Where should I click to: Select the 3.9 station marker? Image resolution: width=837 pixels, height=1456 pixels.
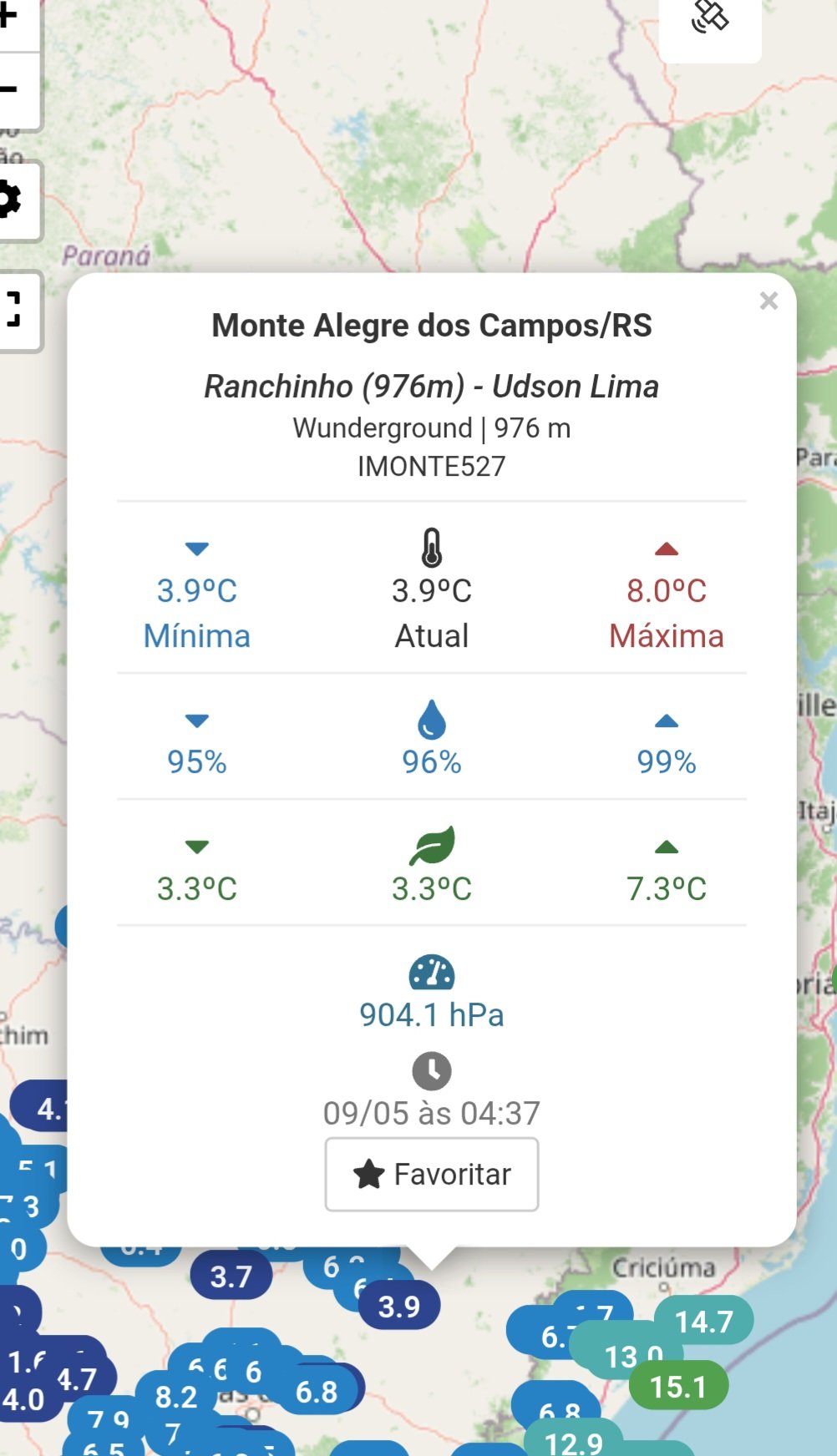coord(399,1307)
